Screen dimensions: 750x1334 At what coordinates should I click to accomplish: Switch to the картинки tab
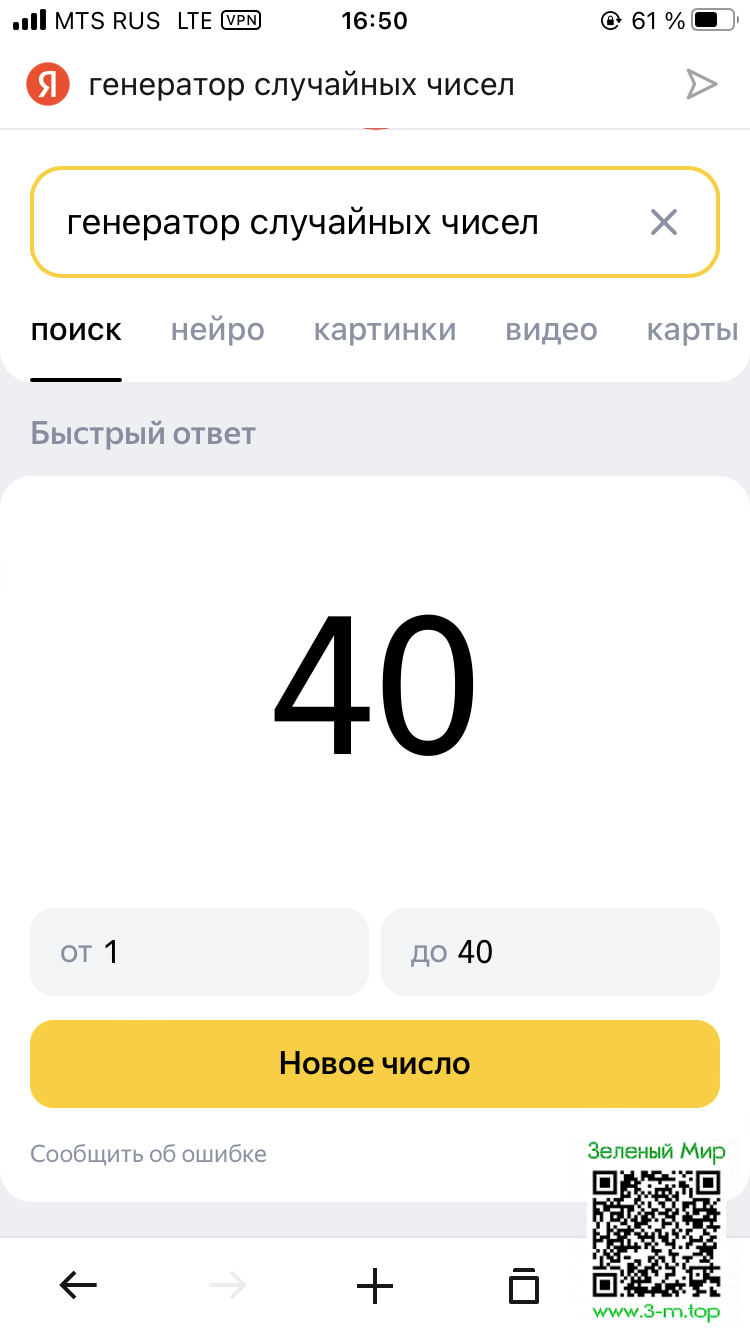[x=385, y=330]
